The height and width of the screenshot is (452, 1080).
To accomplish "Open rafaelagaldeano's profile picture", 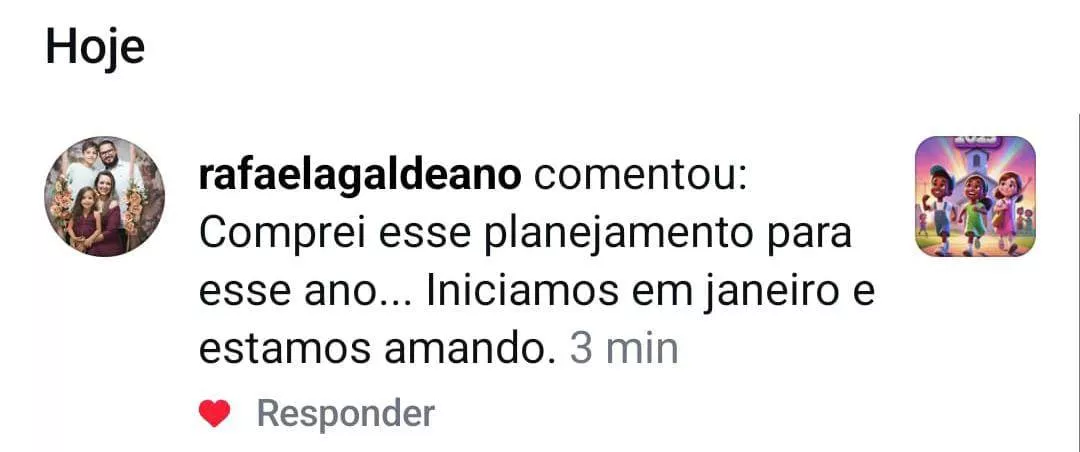I will pyautogui.click(x=105, y=196).
